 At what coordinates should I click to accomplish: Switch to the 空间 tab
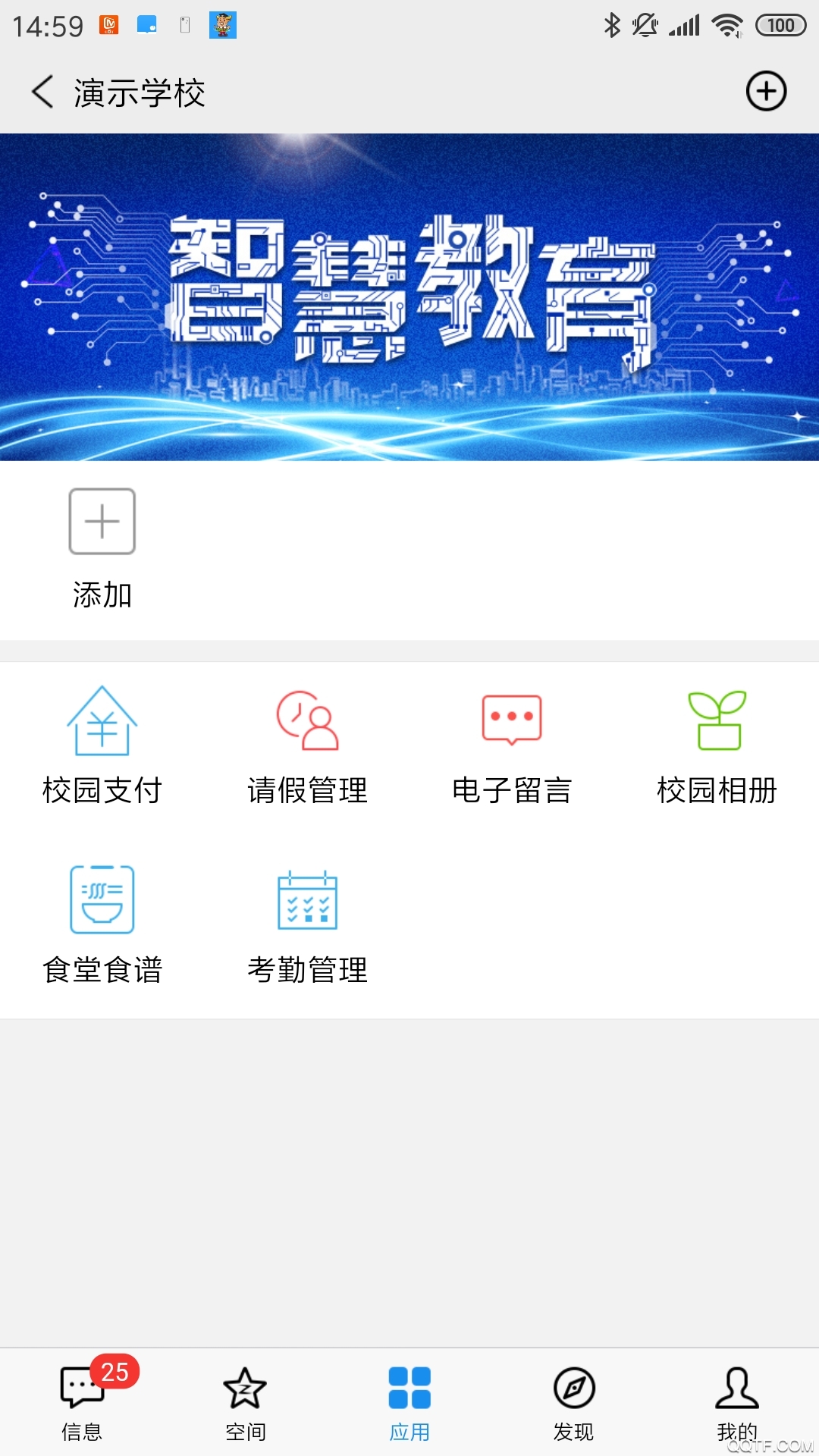[245, 1403]
